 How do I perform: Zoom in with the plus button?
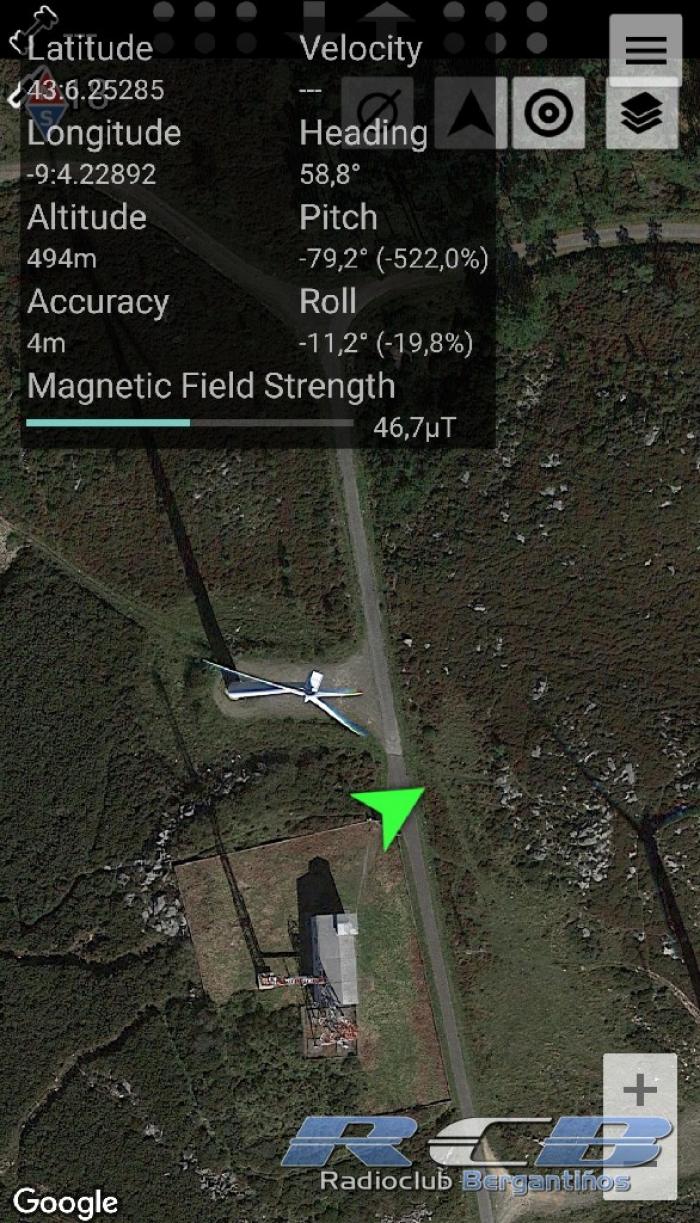640,1090
